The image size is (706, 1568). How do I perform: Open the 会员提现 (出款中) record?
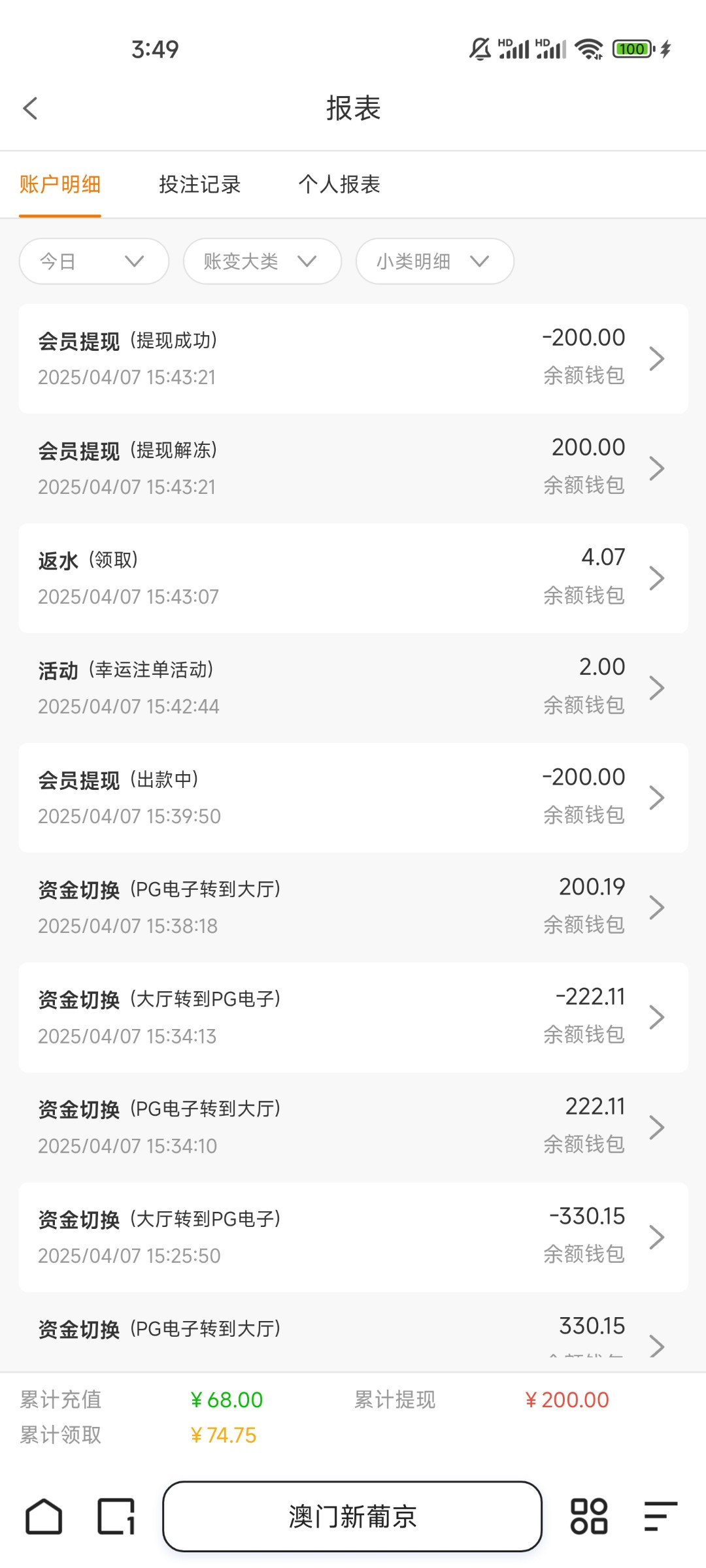(x=353, y=797)
